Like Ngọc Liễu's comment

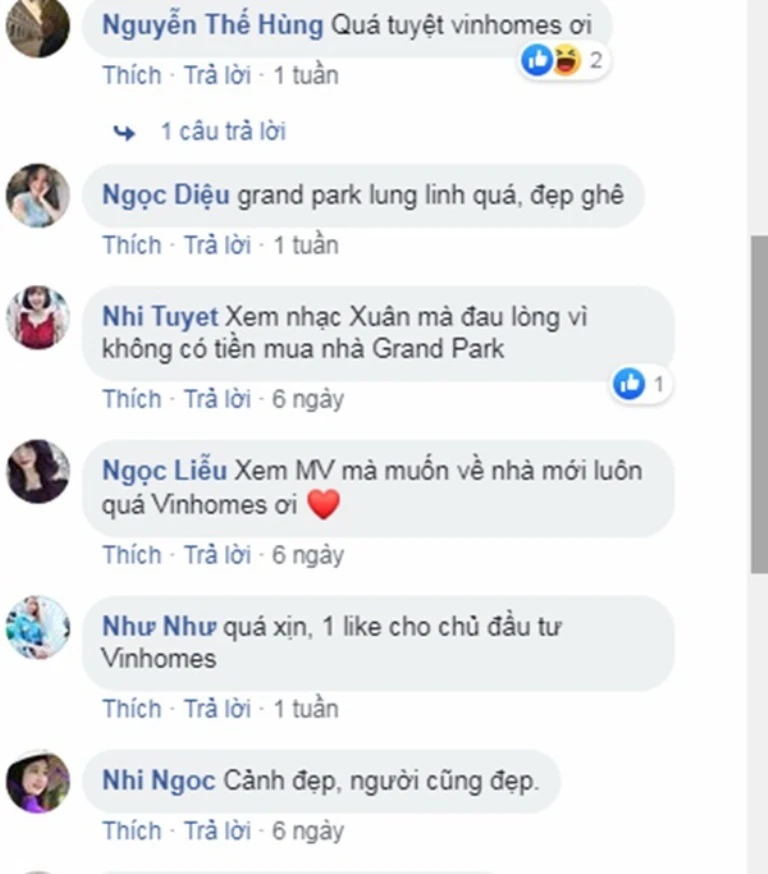131,555
